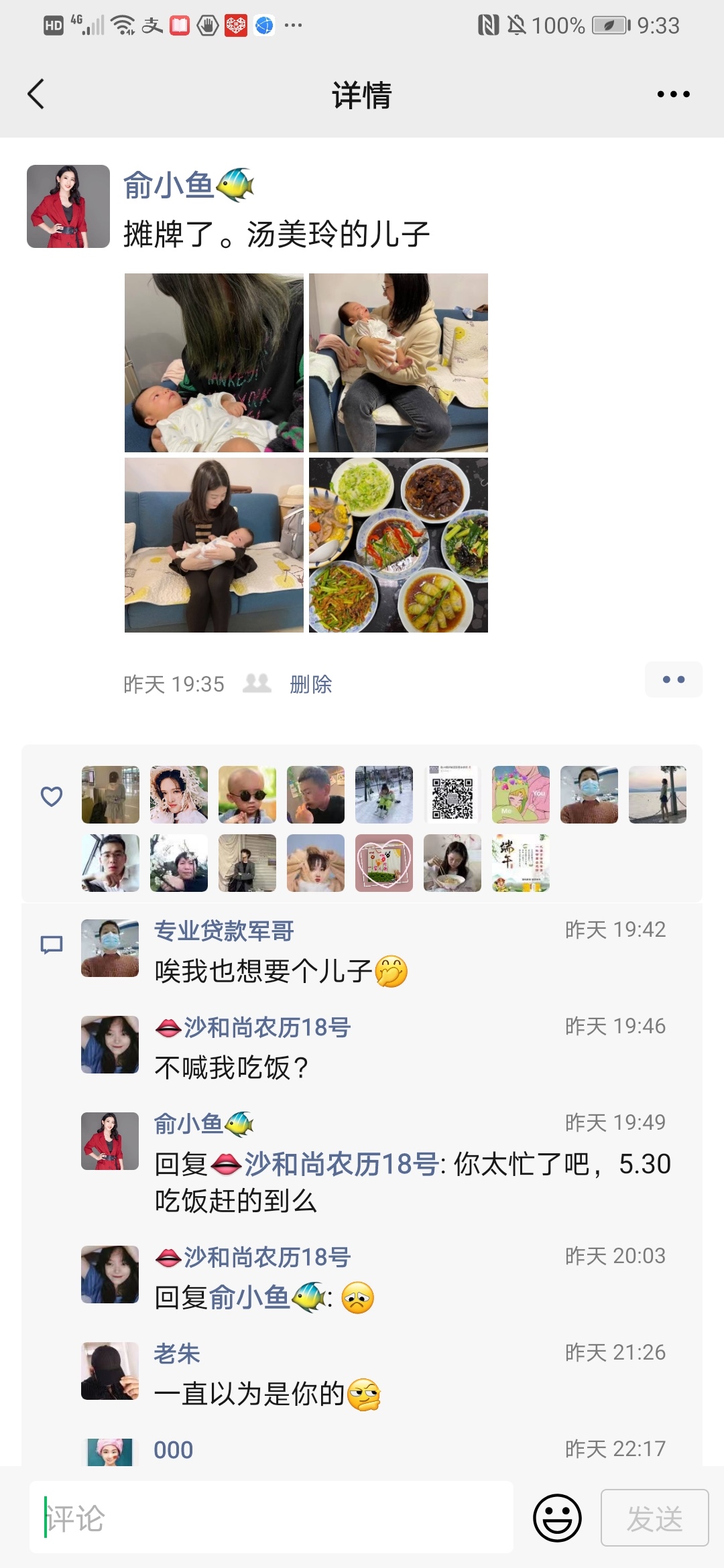The width and height of the screenshot is (724, 1568).
Task: Focus the 评论 input field
Action: 271,1518
